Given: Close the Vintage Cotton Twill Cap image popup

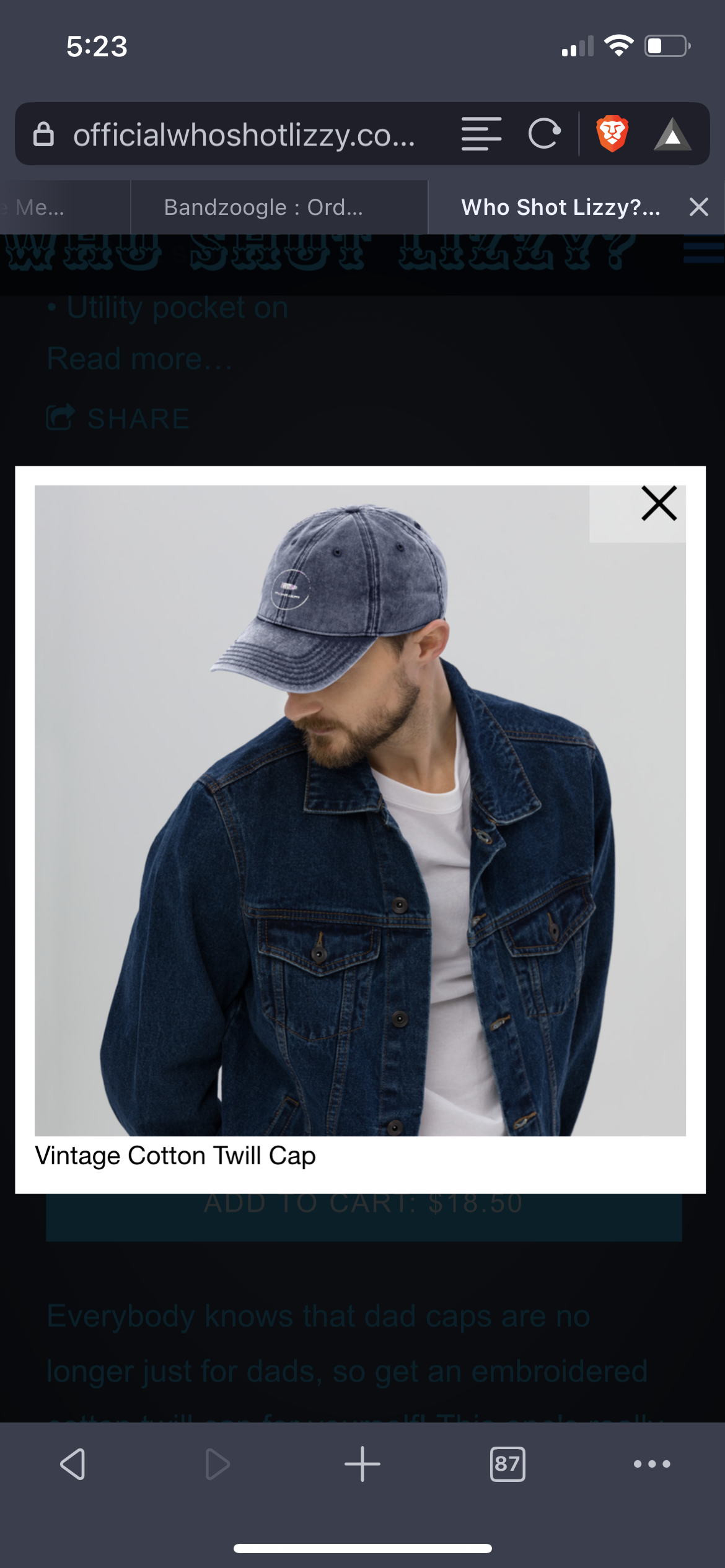Looking at the screenshot, I should (659, 503).
